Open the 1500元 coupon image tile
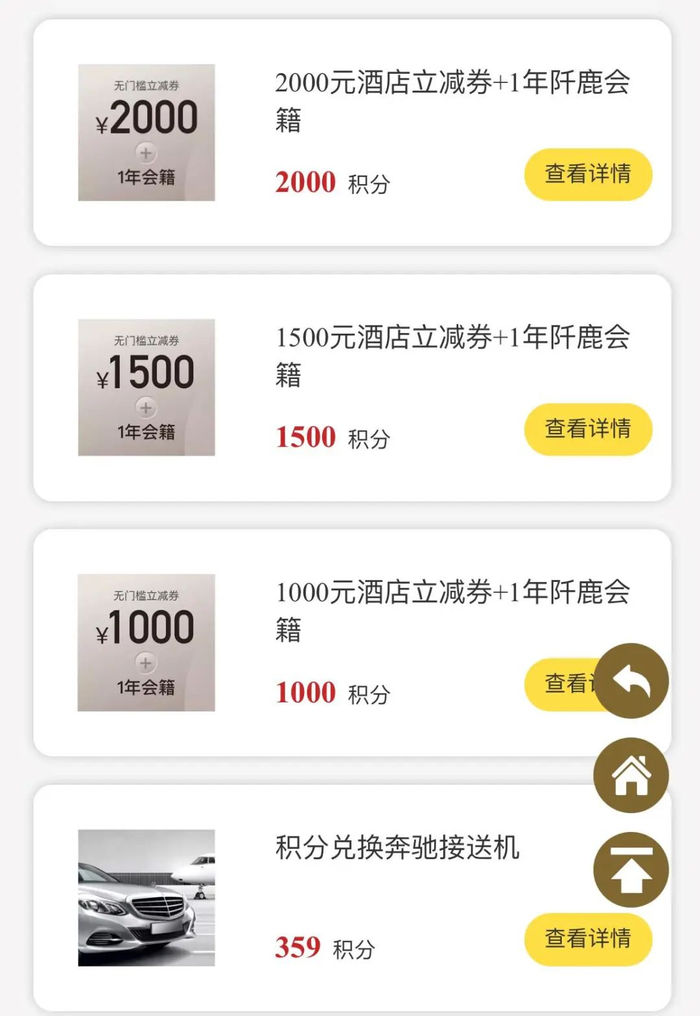 (x=146, y=388)
